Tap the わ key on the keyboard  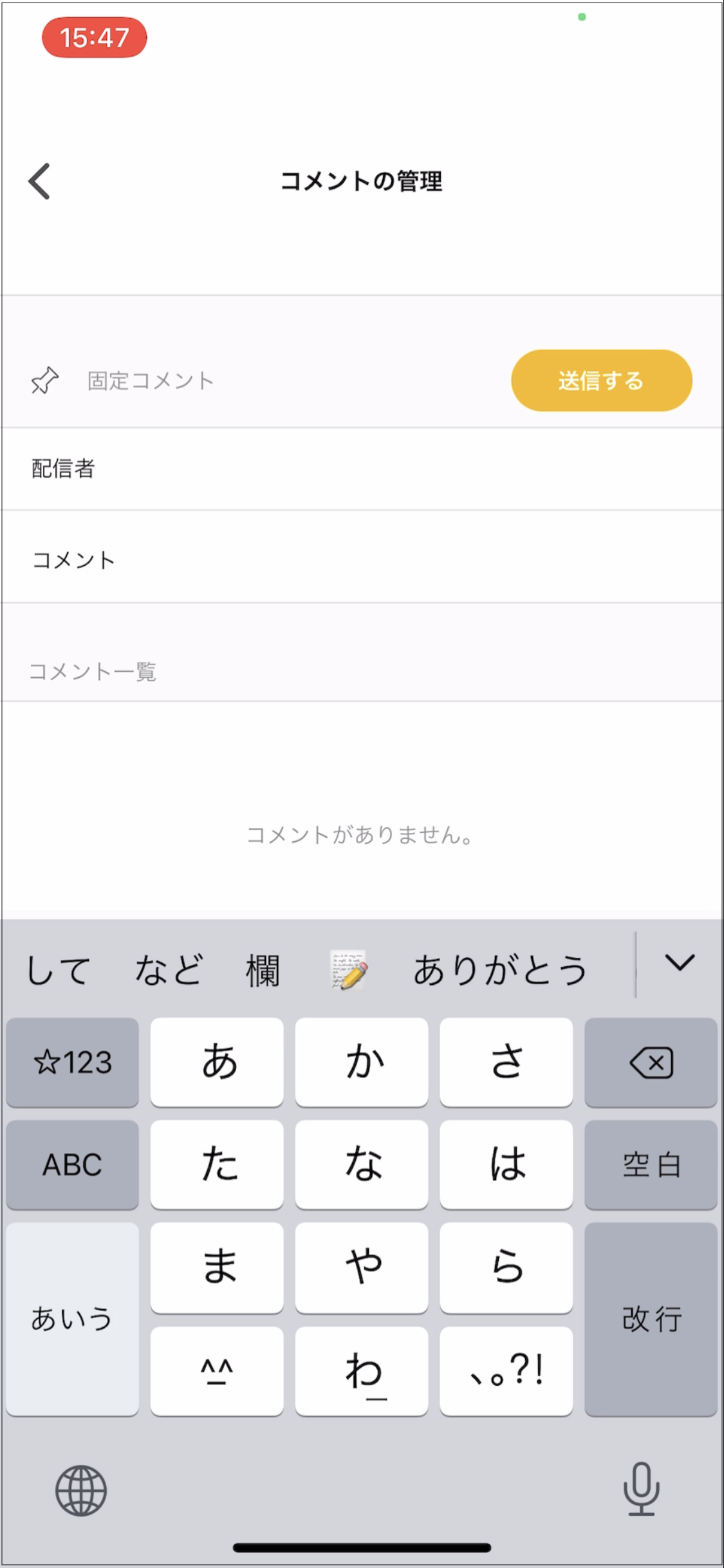pos(362,1371)
